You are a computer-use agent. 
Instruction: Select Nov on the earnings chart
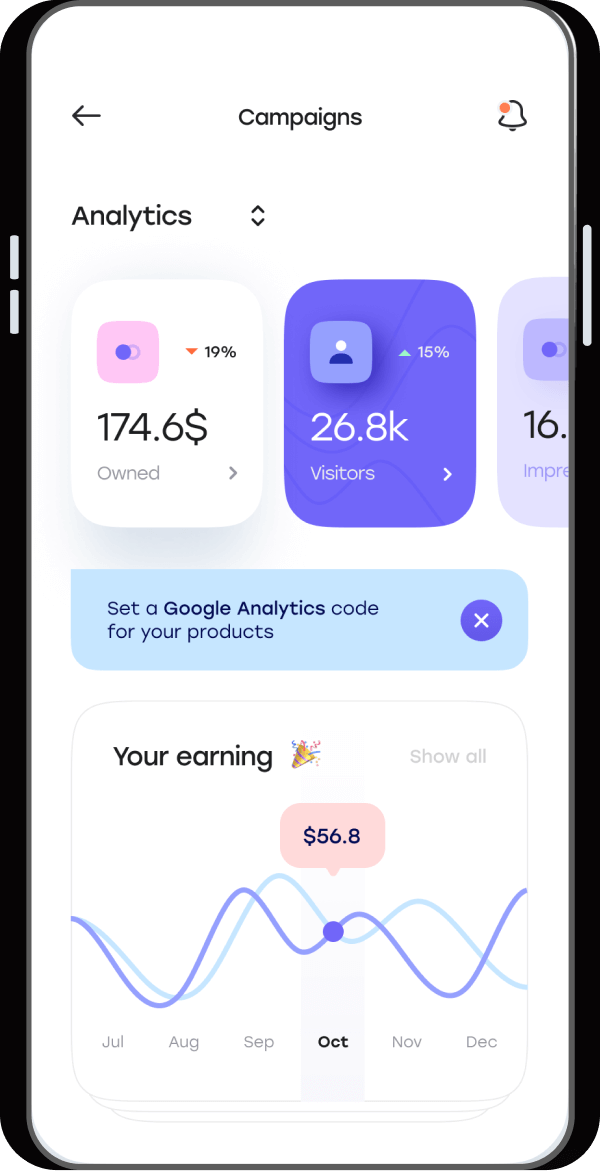(407, 1042)
